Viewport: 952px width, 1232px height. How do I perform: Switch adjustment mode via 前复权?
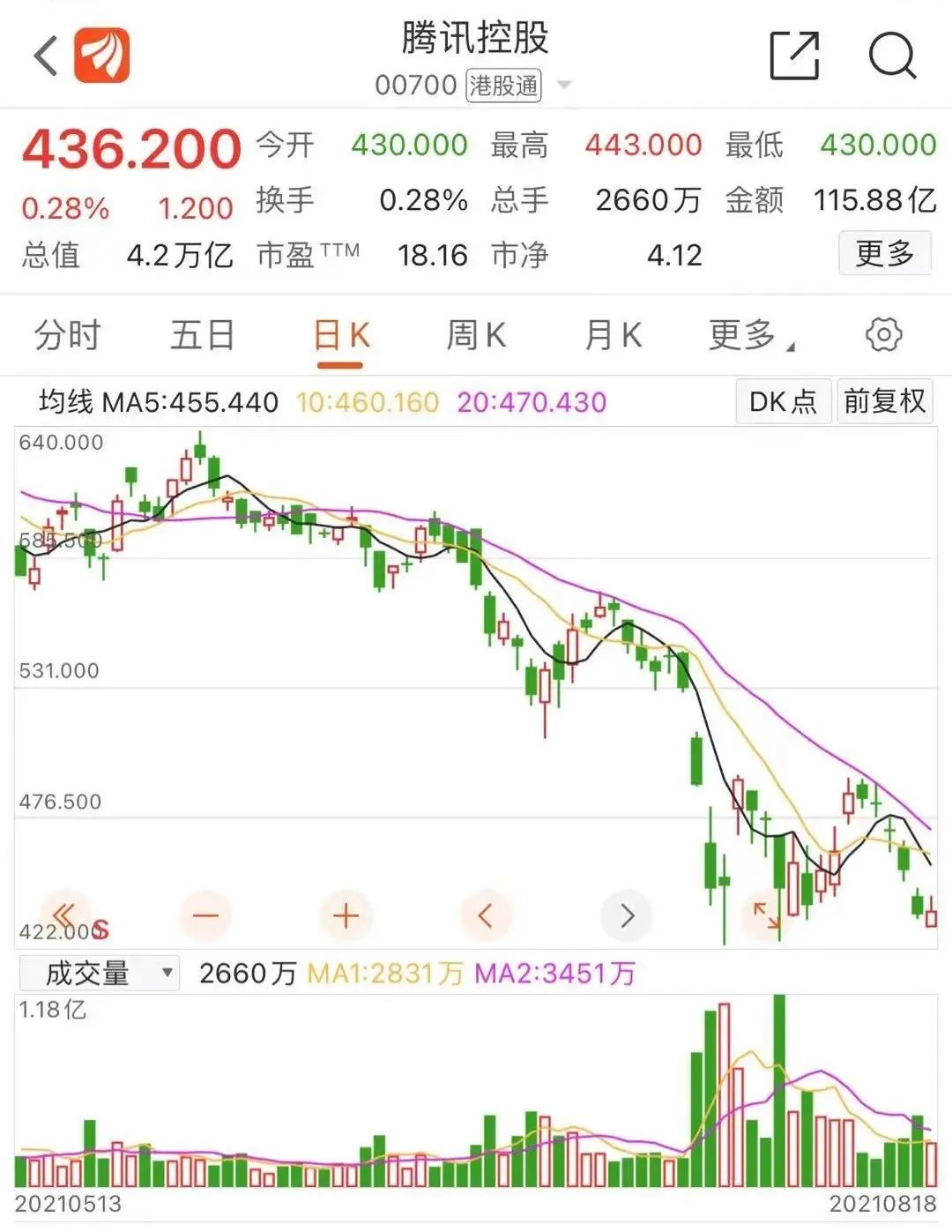tap(884, 401)
